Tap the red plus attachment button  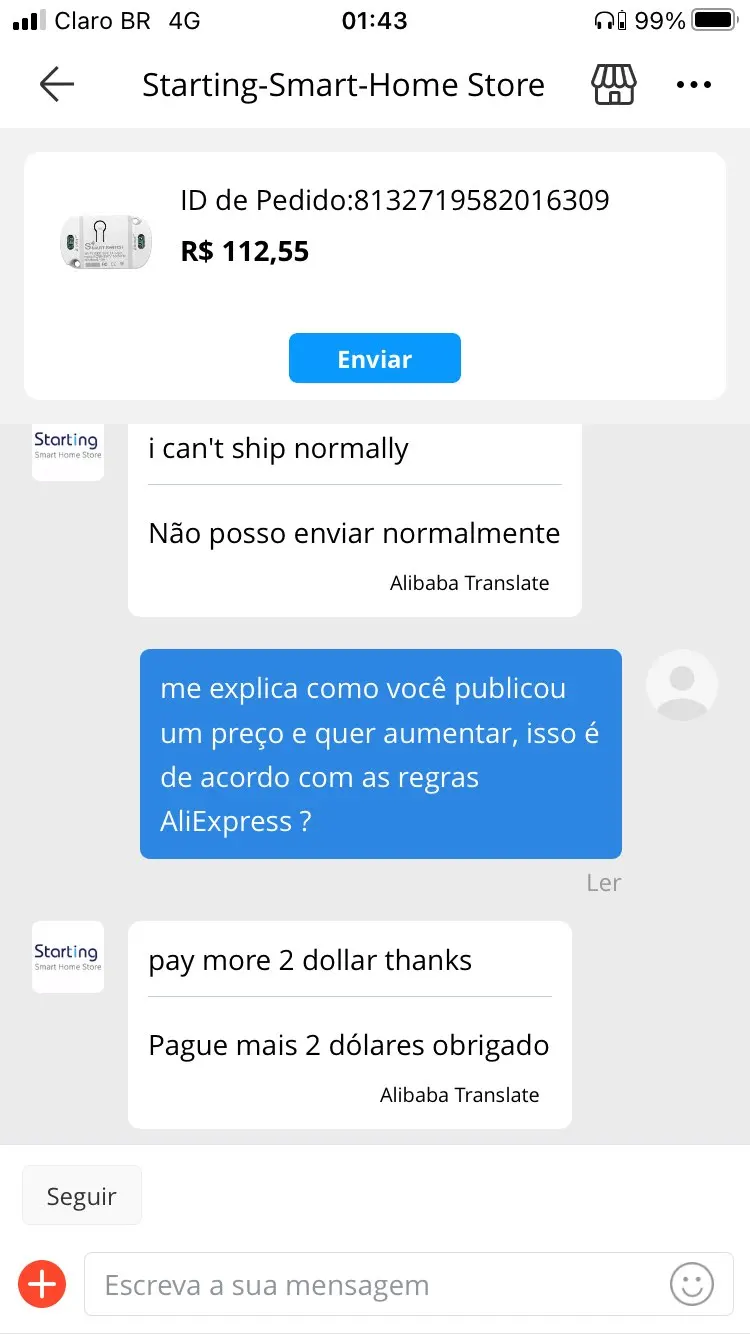(42, 1284)
